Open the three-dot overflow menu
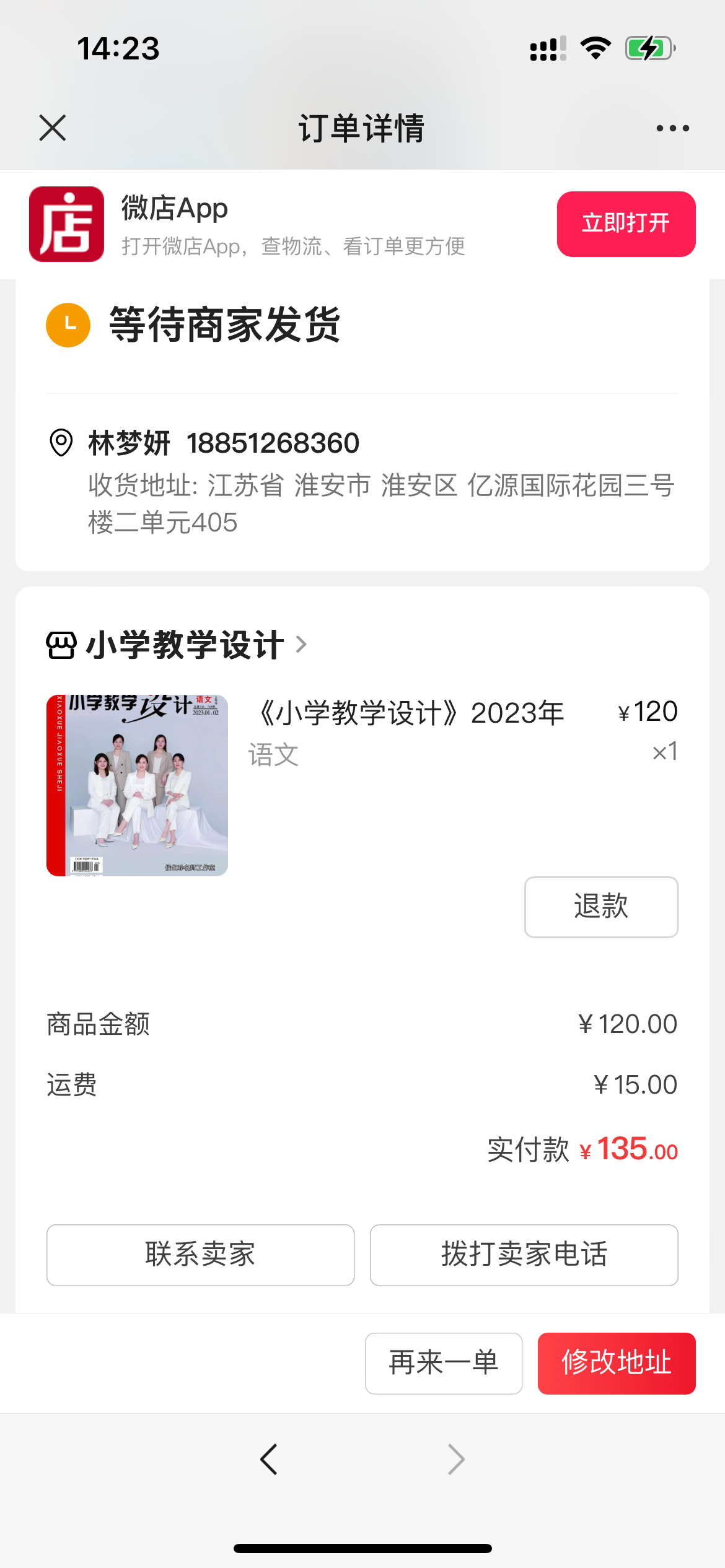The width and height of the screenshot is (725, 1568). (x=672, y=128)
